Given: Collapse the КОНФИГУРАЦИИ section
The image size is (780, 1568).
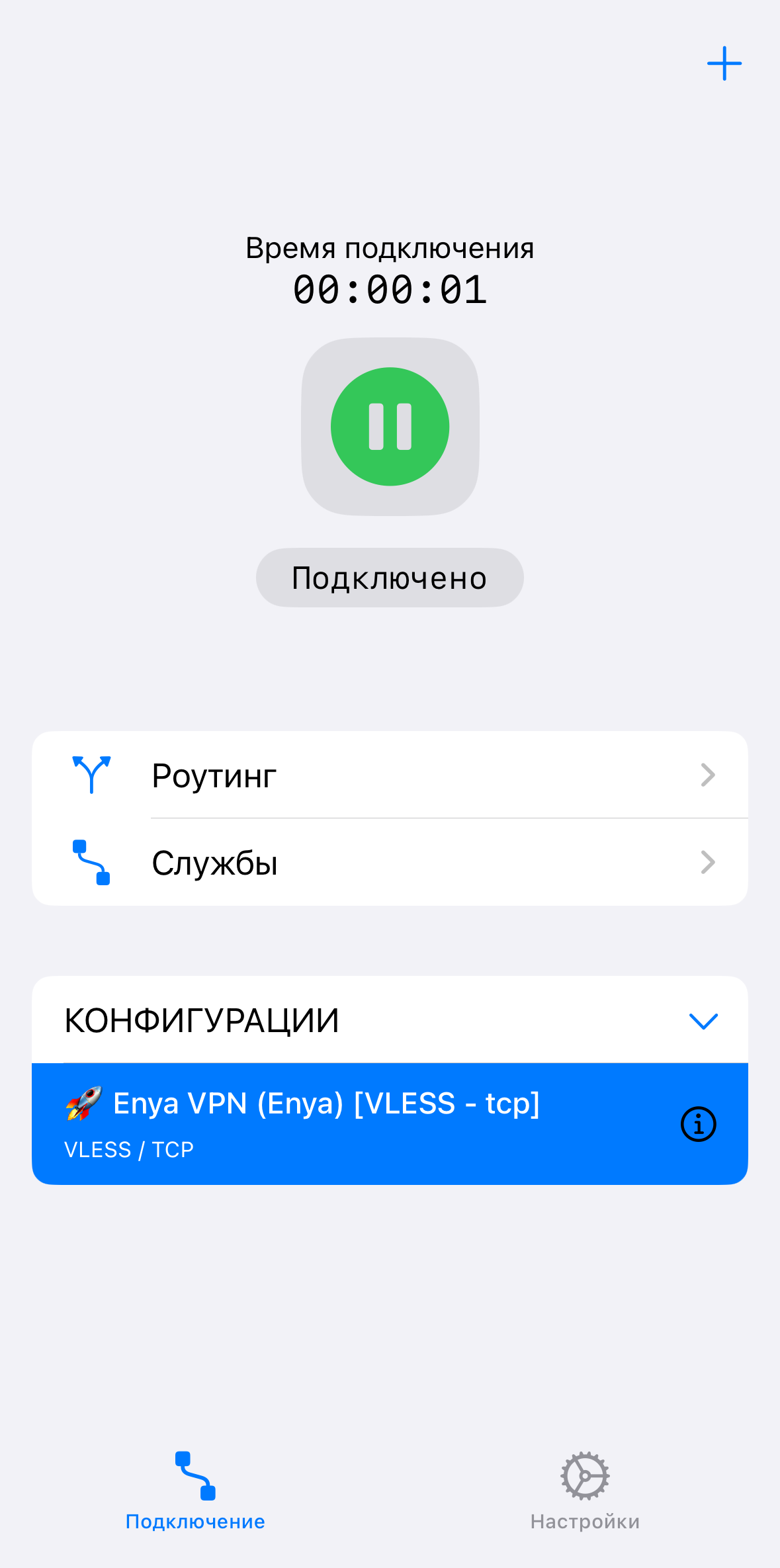Looking at the screenshot, I should (x=703, y=1021).
